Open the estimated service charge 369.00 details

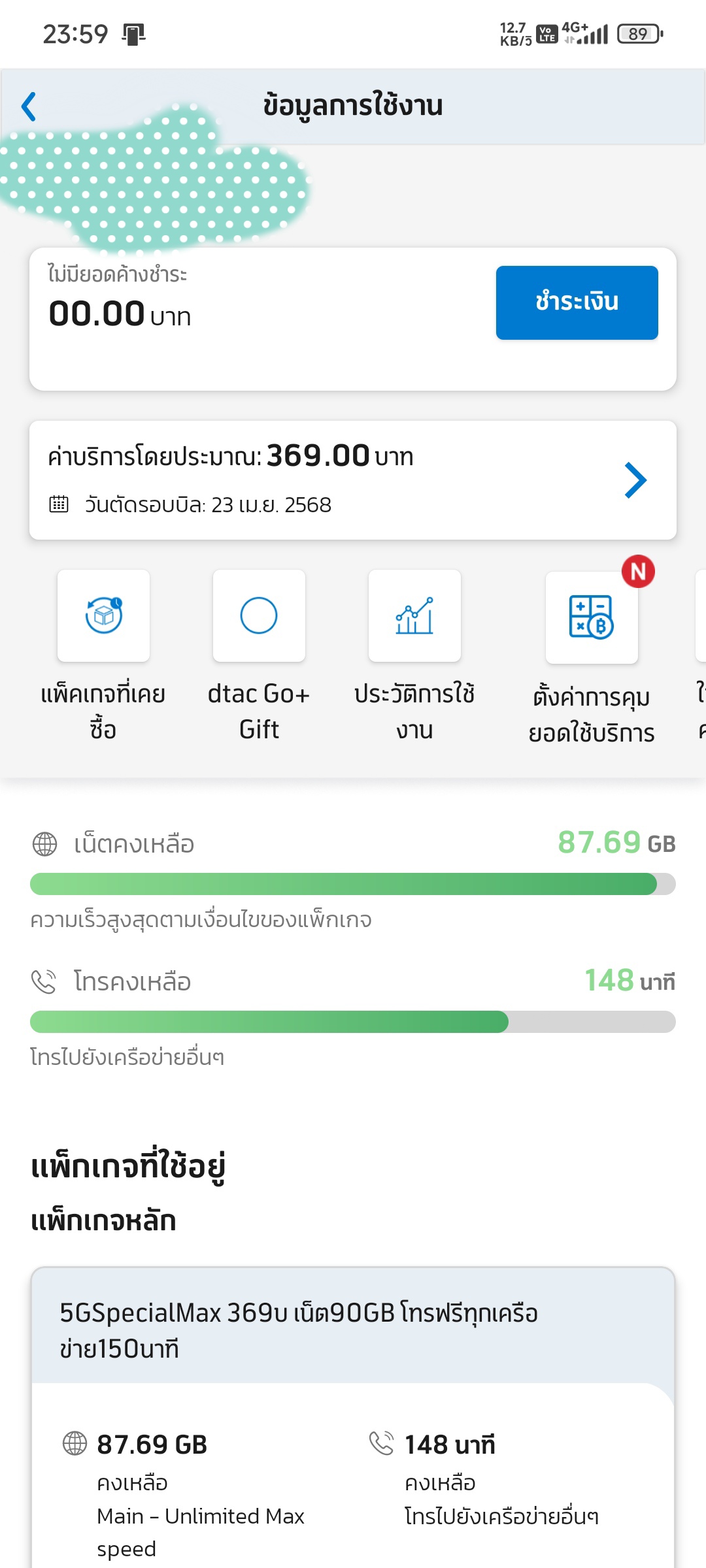(x=353, y=480)
